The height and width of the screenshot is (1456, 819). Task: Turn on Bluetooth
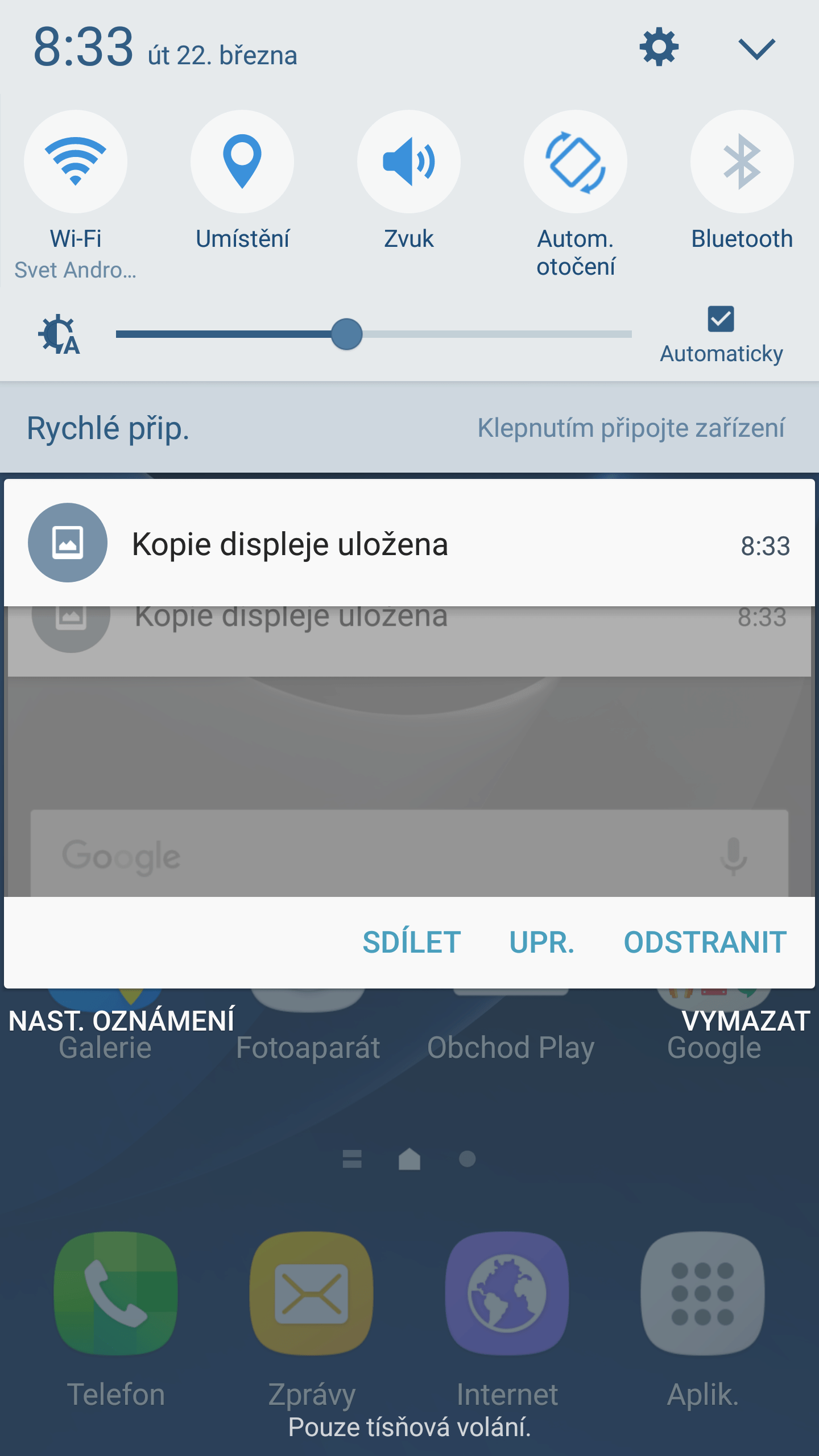click(x=742, y=162)
